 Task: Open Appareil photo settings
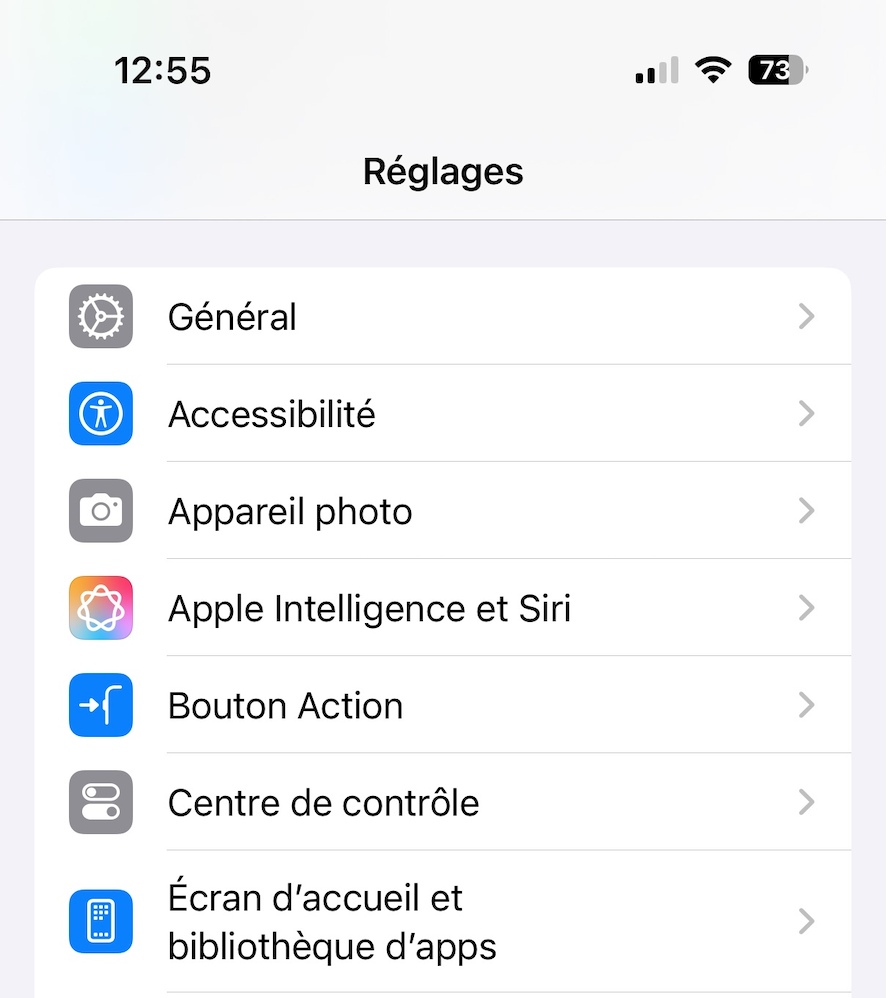tap(442, 511)
